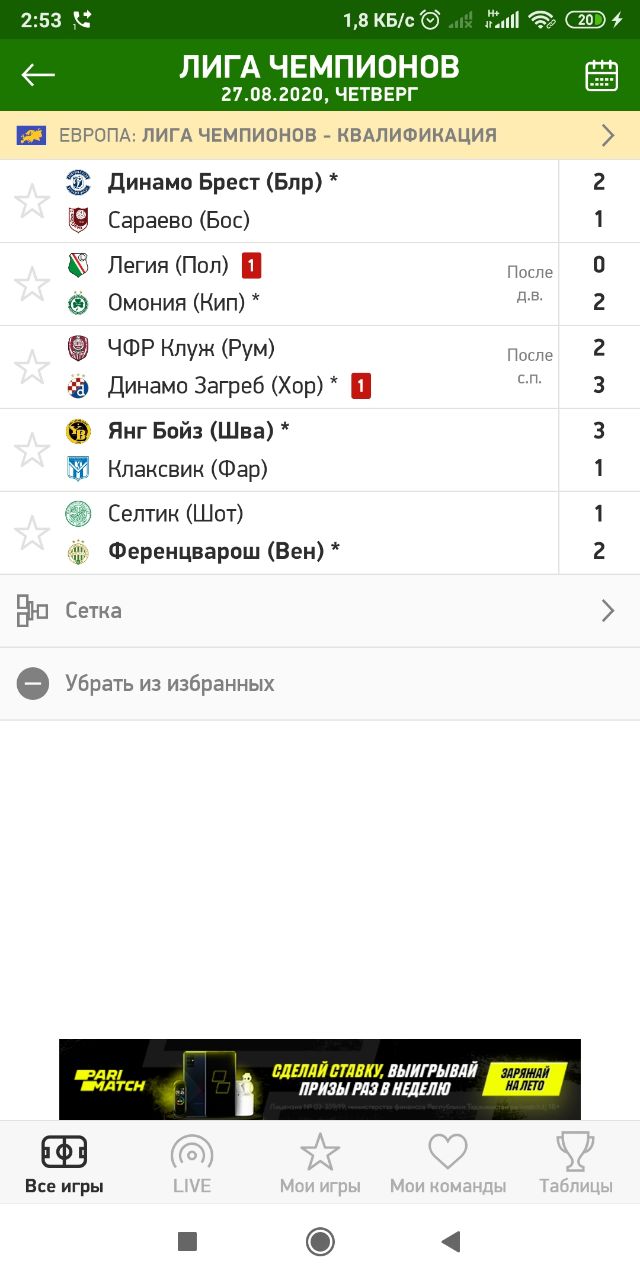Switch to the LIVE tab

tap(192, 1164)
